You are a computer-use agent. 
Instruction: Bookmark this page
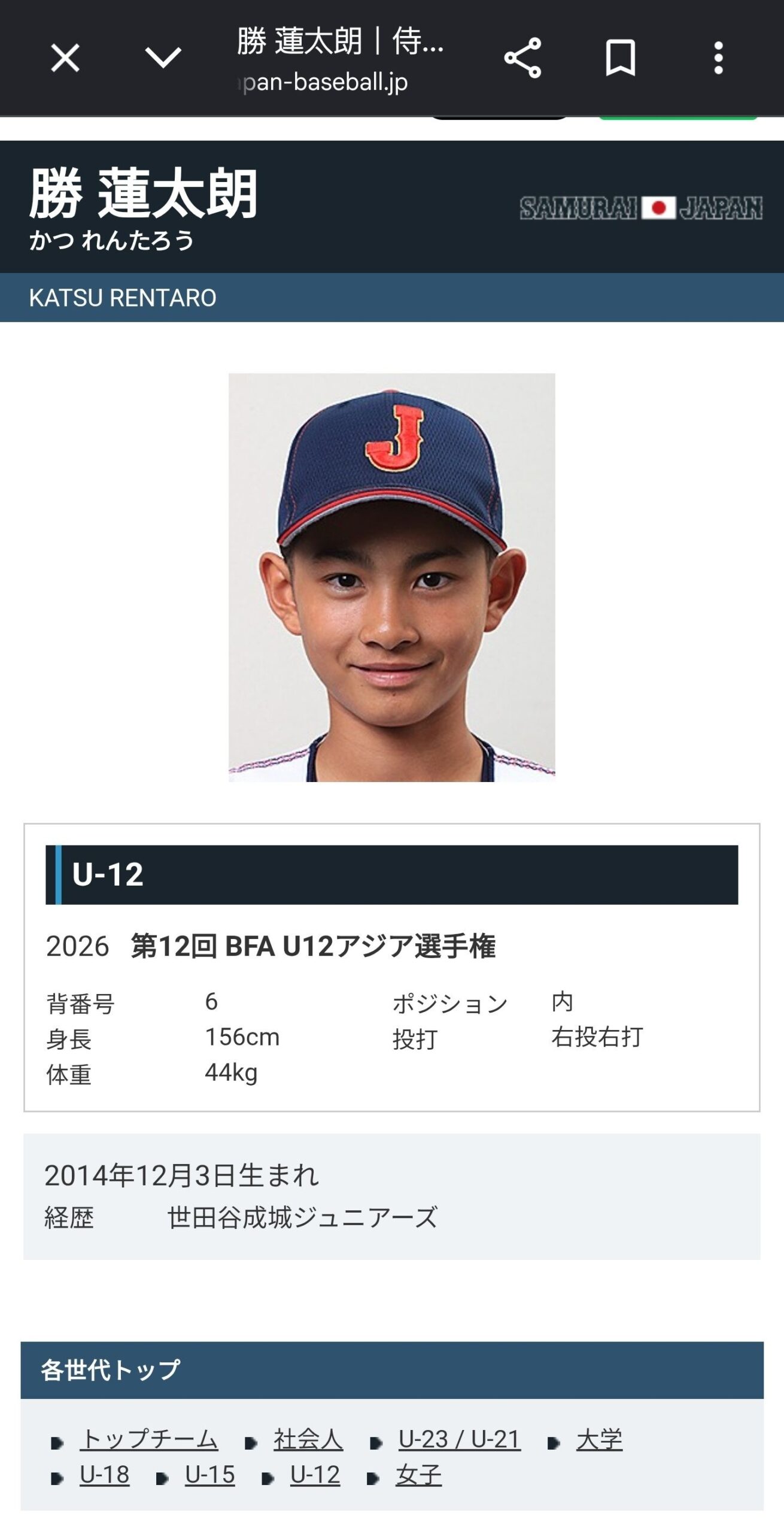(x=620, y=58)
